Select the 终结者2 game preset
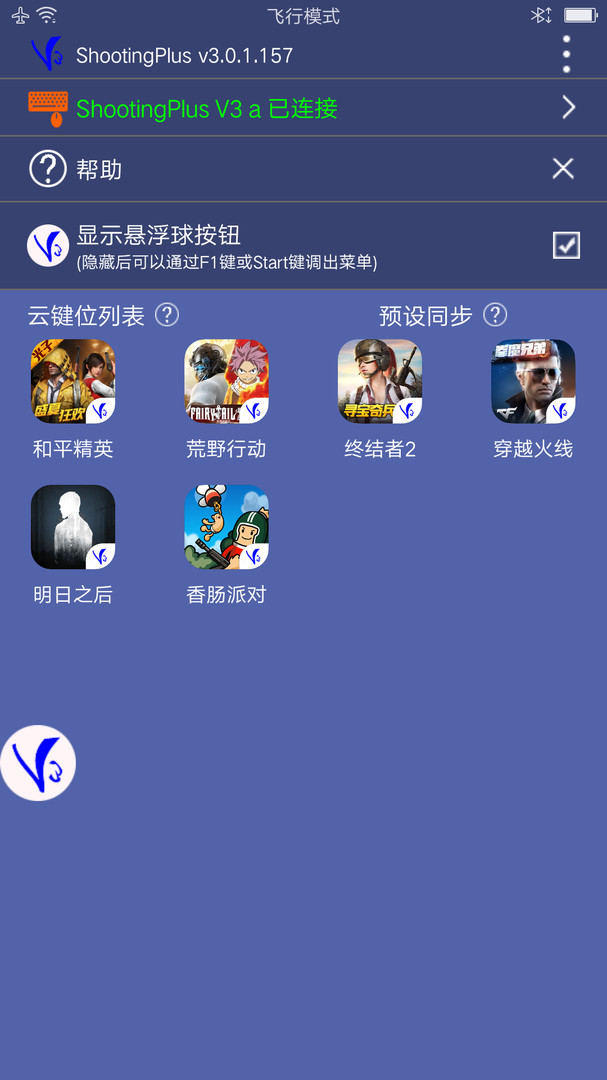Image resolution: width=607 pixels, height=1080 pixels. coord(380,382)
